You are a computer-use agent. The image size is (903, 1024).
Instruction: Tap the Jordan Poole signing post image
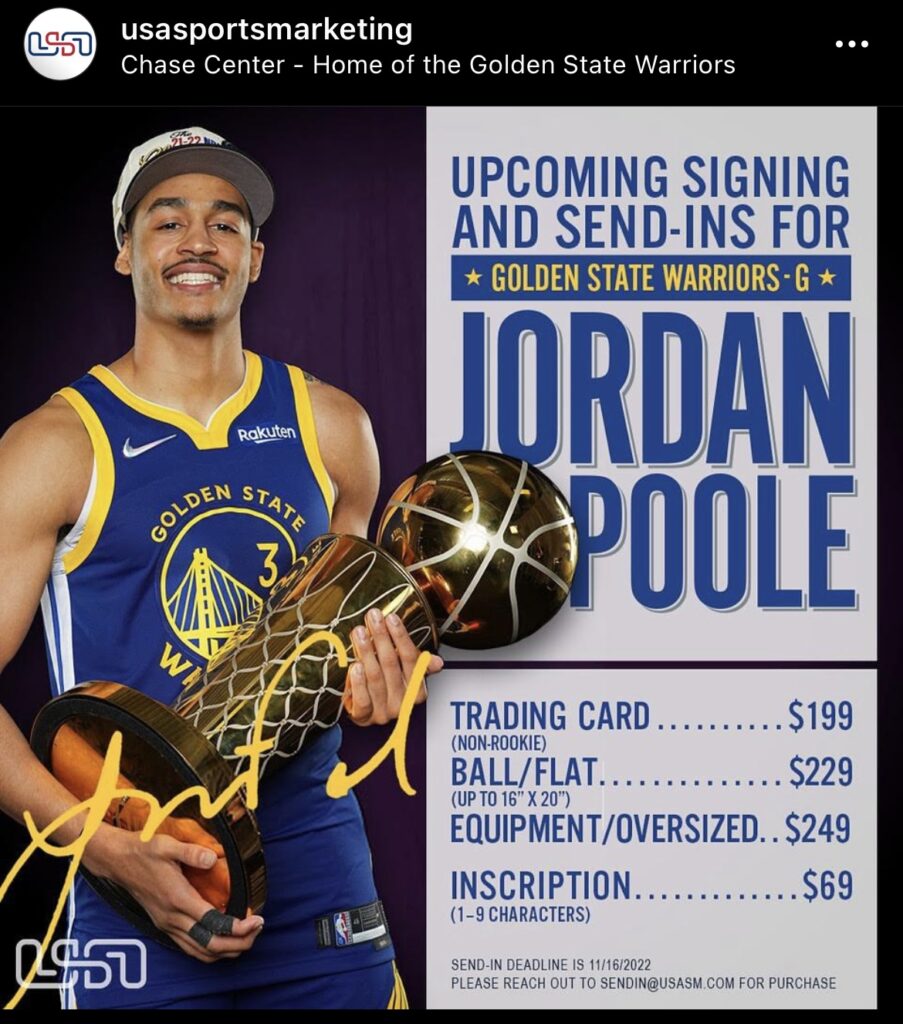pos(450,560)
